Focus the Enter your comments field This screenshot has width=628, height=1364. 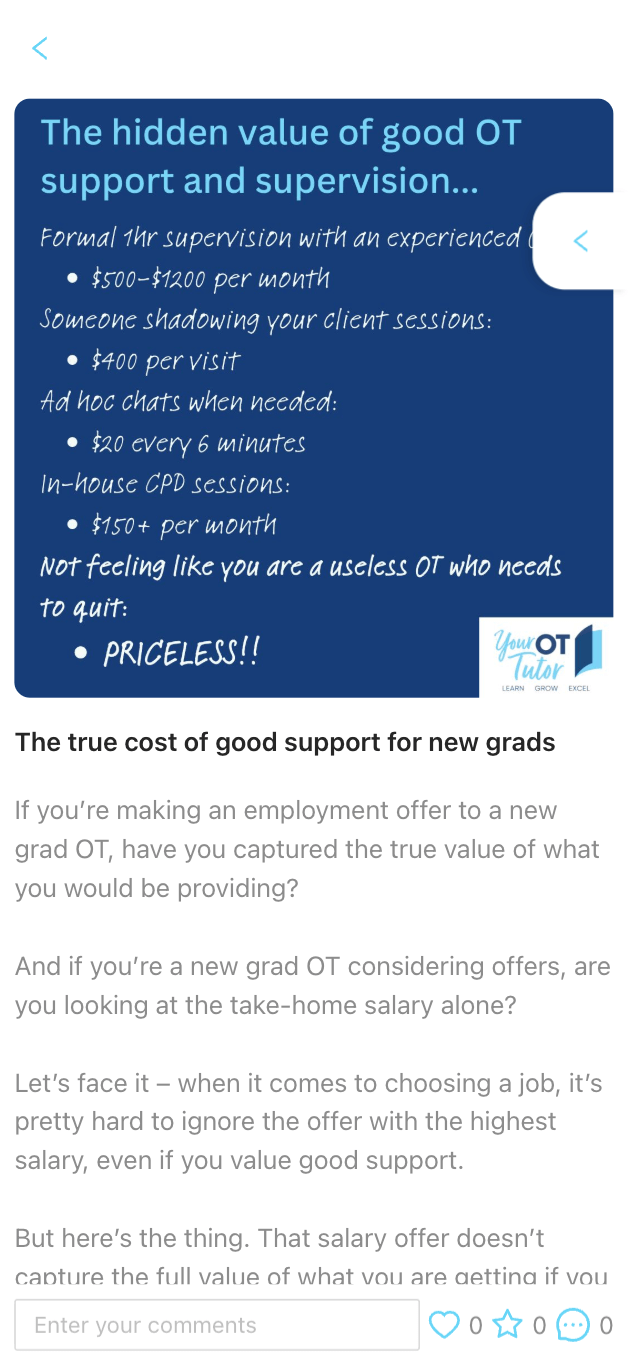(217, 1325)
